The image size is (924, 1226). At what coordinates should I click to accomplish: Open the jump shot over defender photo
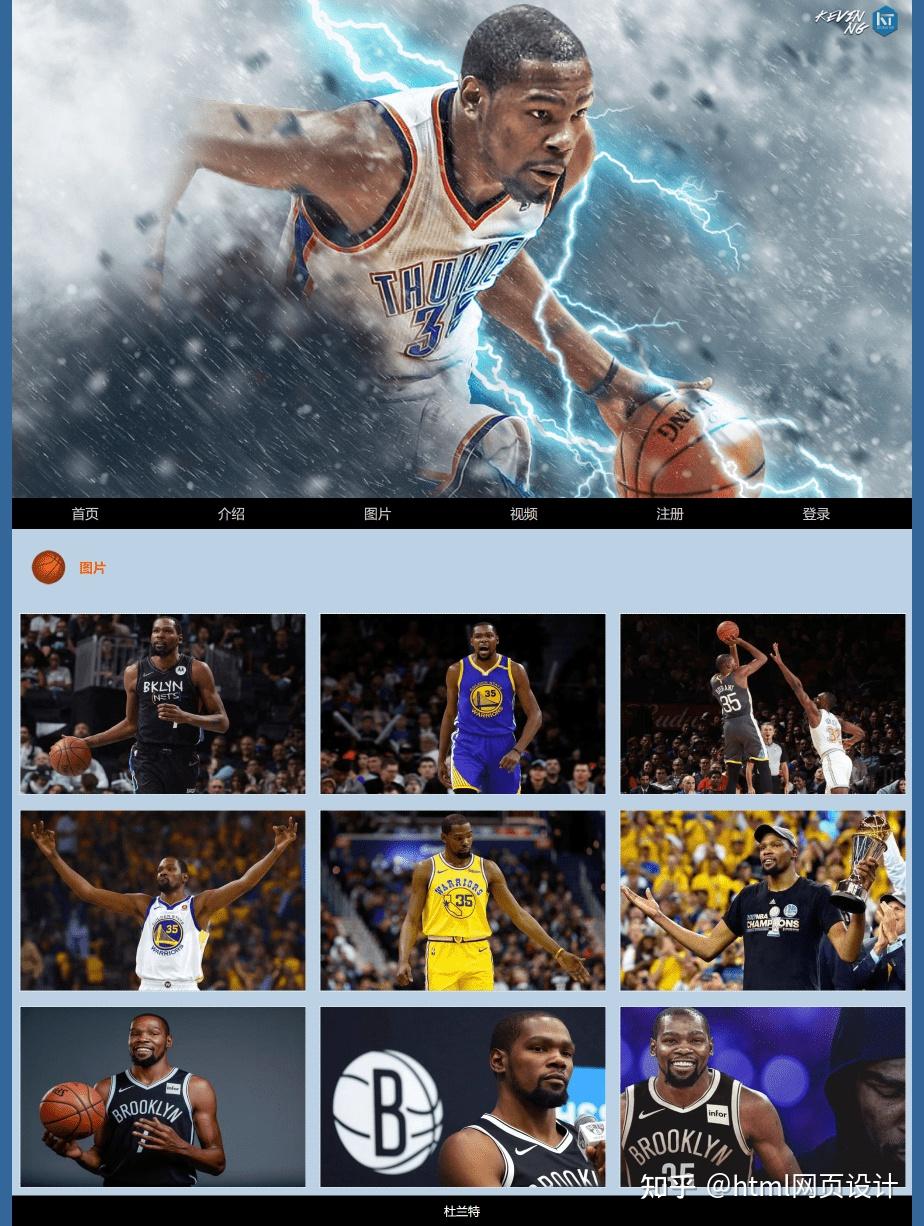(762, 703)
